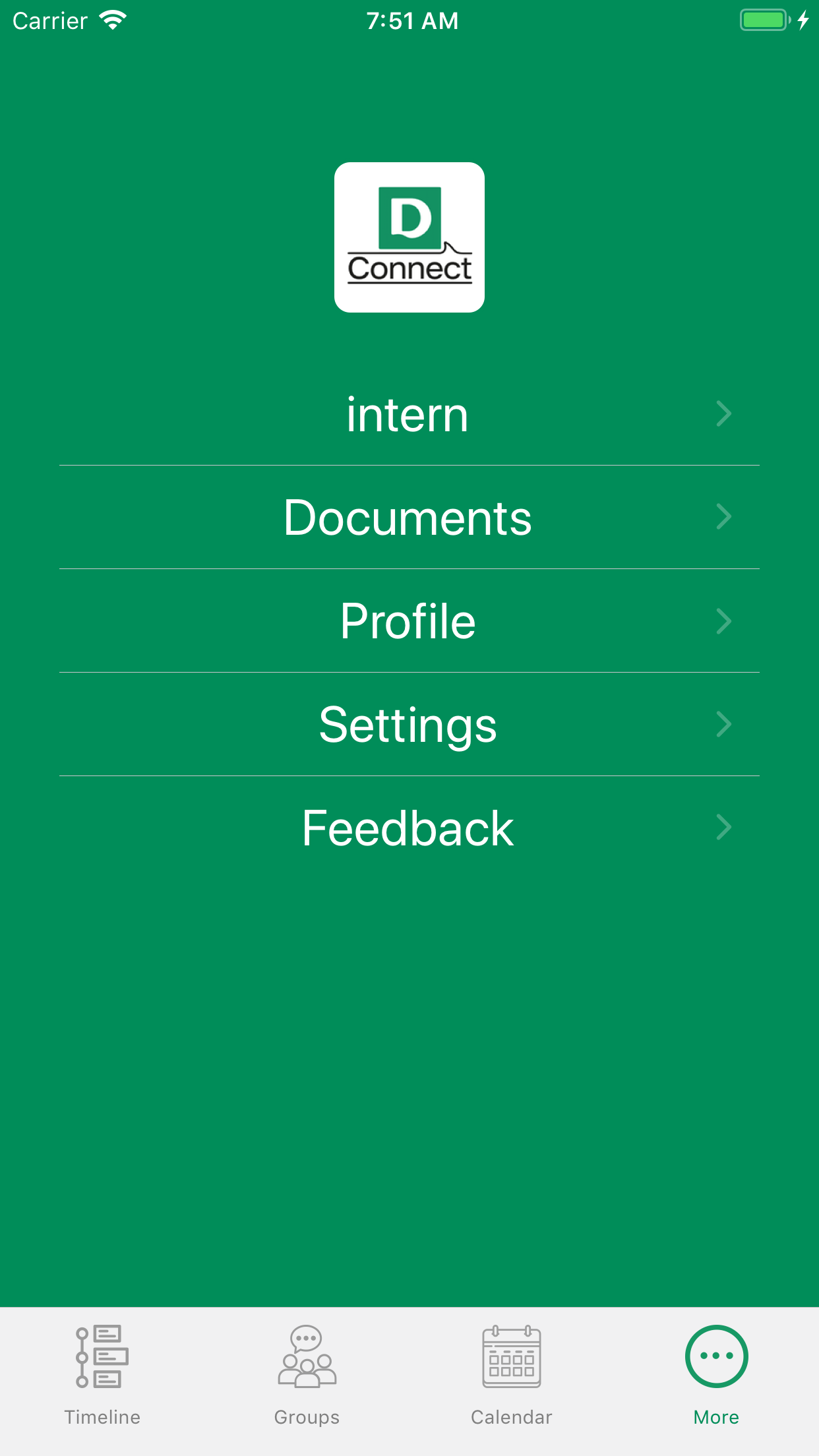
Task: Go to Profile
Action: point(409,621)
